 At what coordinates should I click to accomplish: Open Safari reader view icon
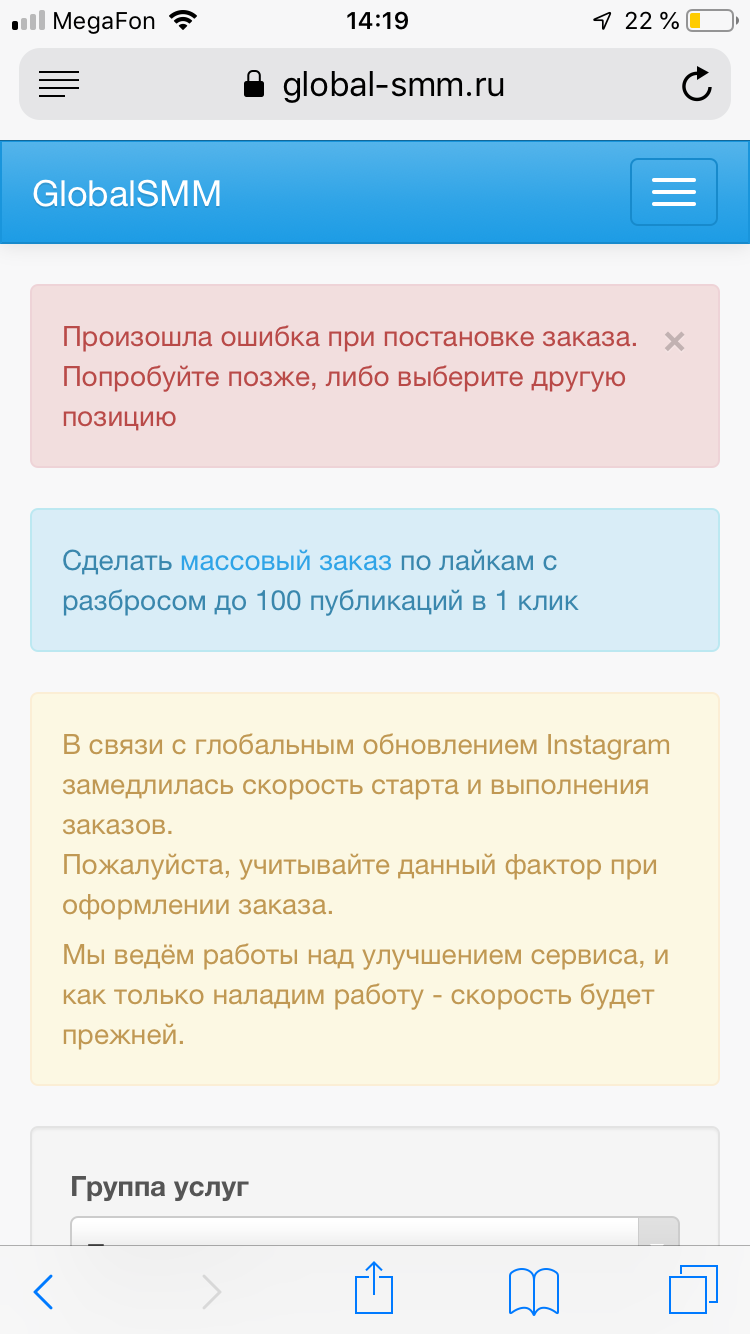click(x=59, y=85)
